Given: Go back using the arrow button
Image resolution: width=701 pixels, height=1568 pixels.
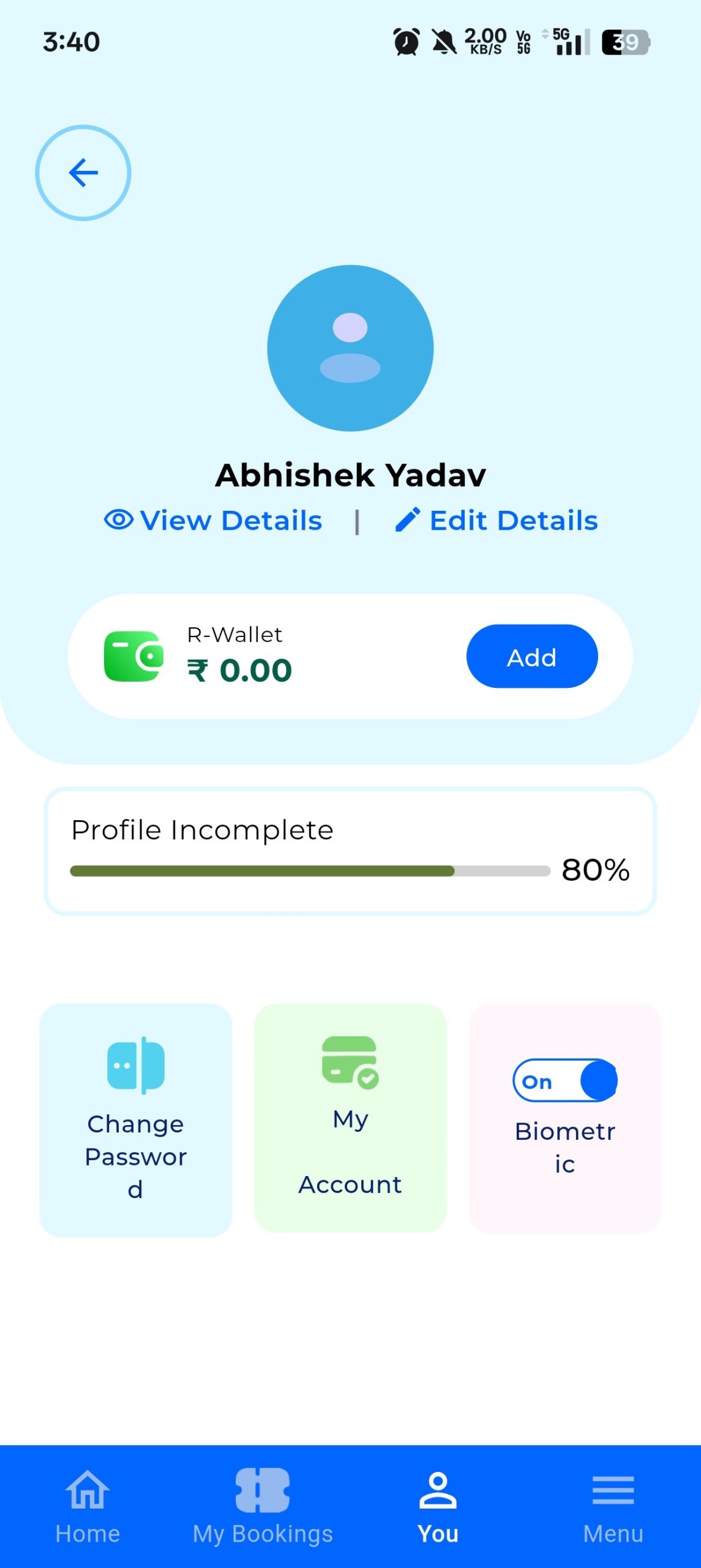Looking at the screenshot, I should tap(83, 173).
